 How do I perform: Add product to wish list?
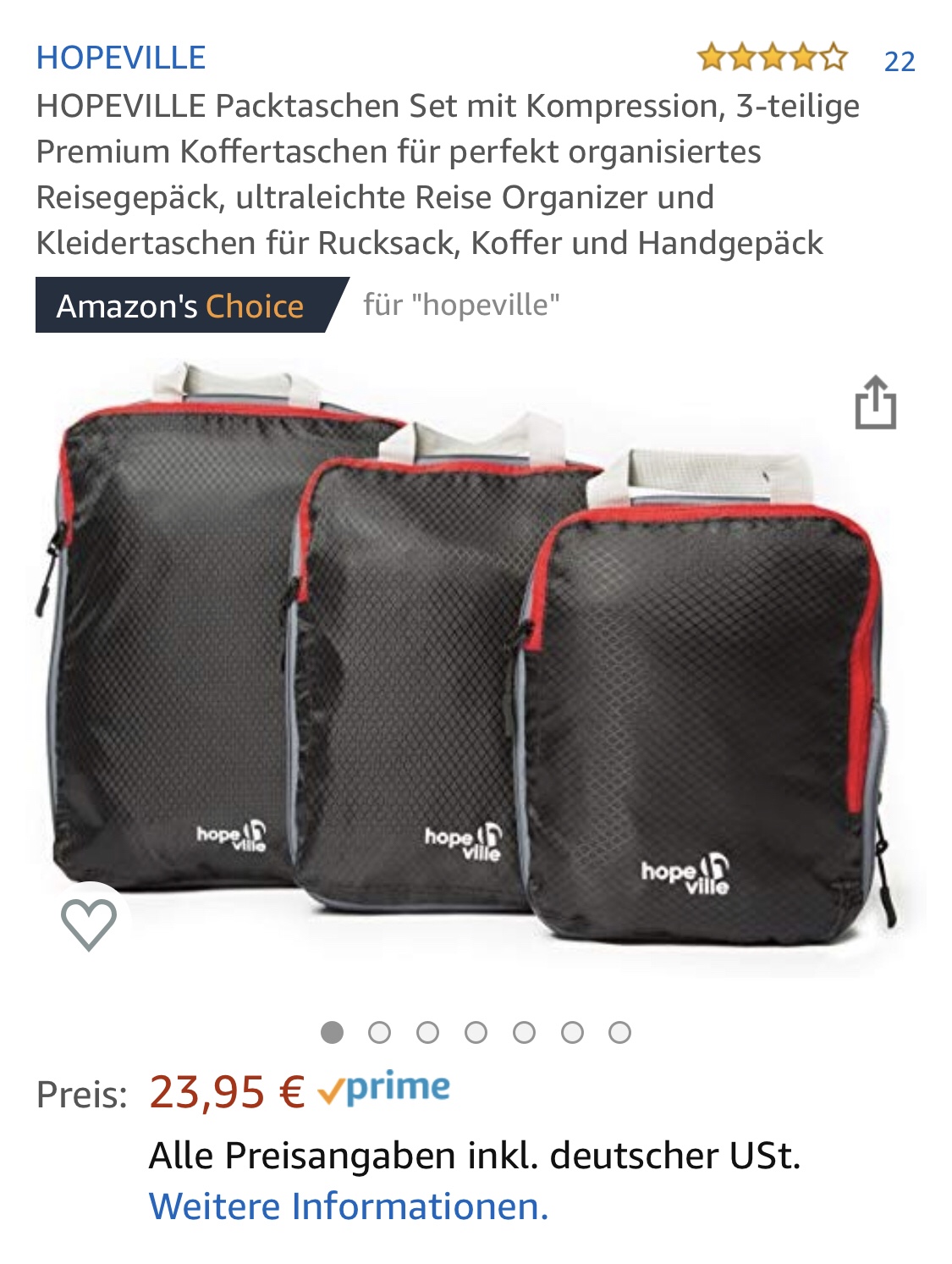[x=89, y=924]
